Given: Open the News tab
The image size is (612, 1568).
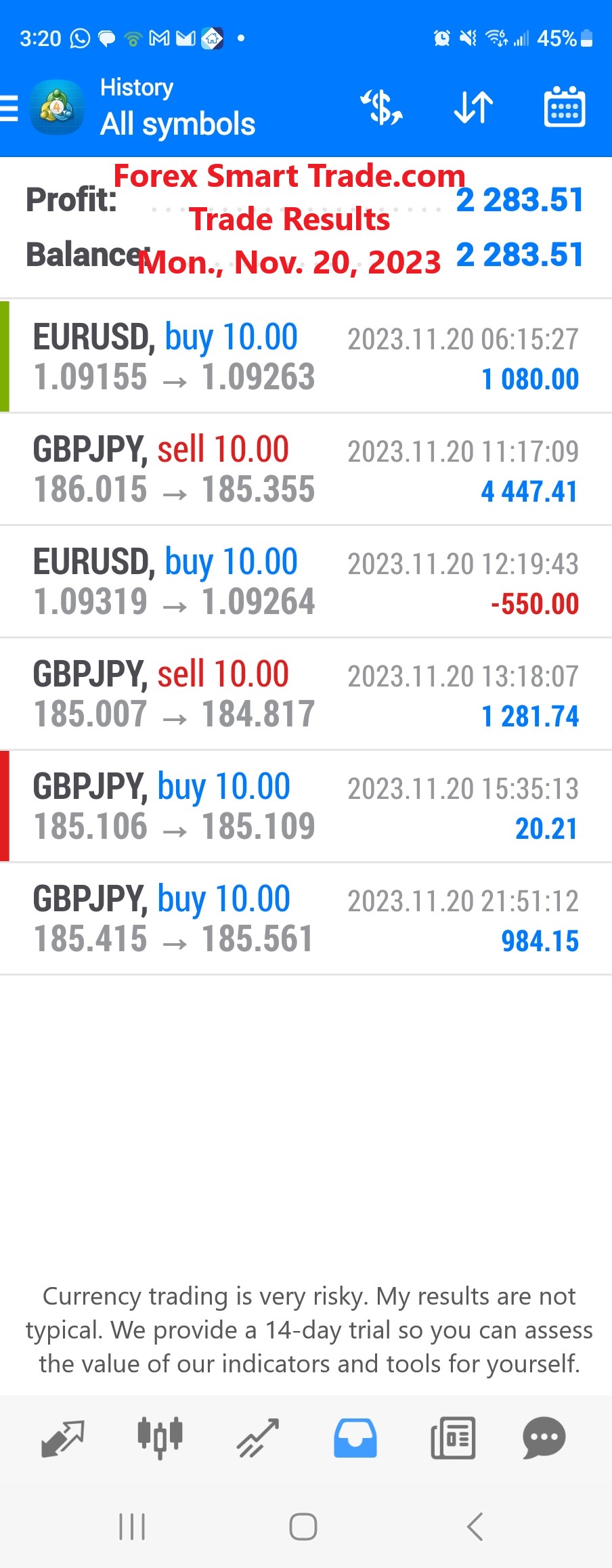Looking at the screenshot, I should (452, 1438).
